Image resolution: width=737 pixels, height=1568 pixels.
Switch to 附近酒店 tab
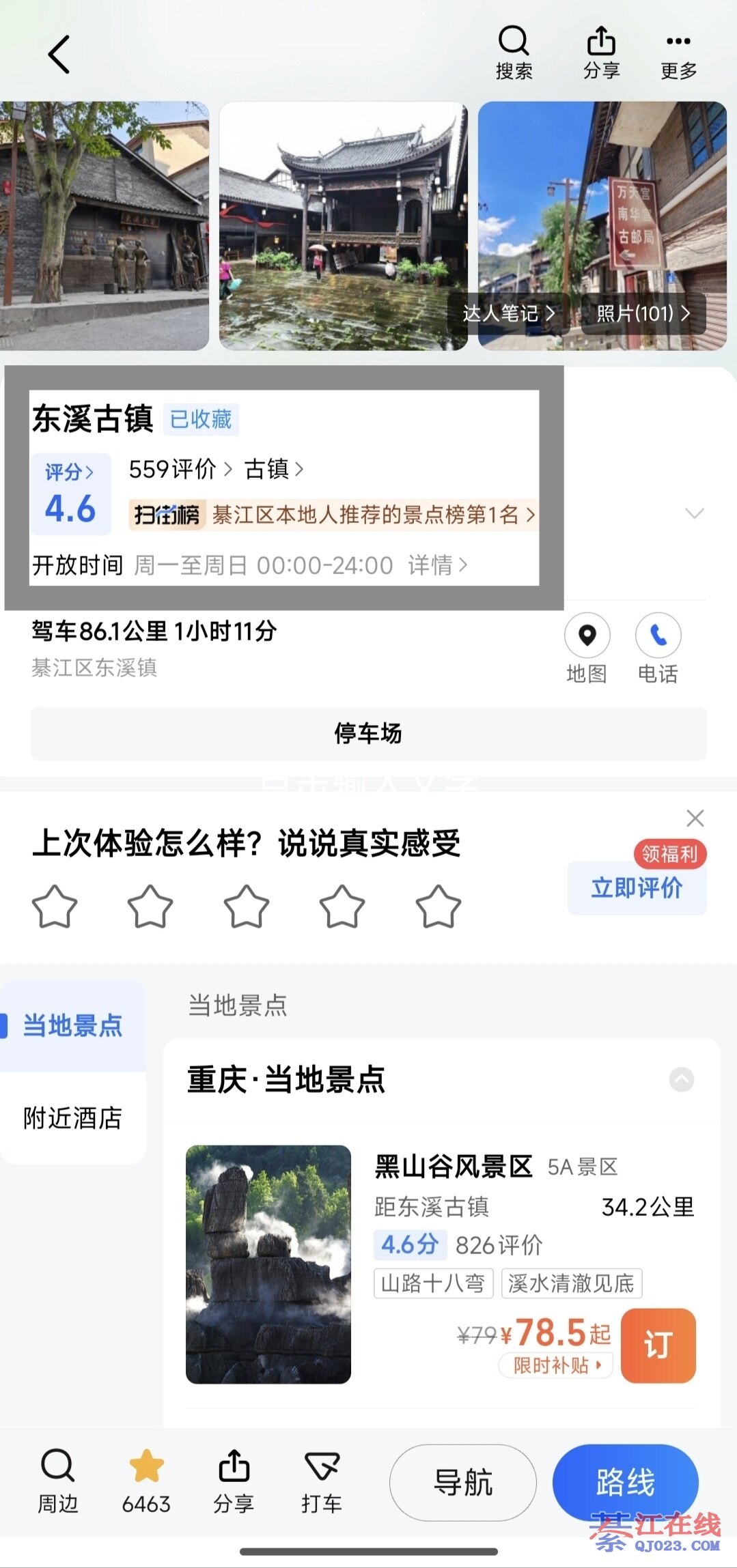pyautogui.click(x=72, y=1118)
